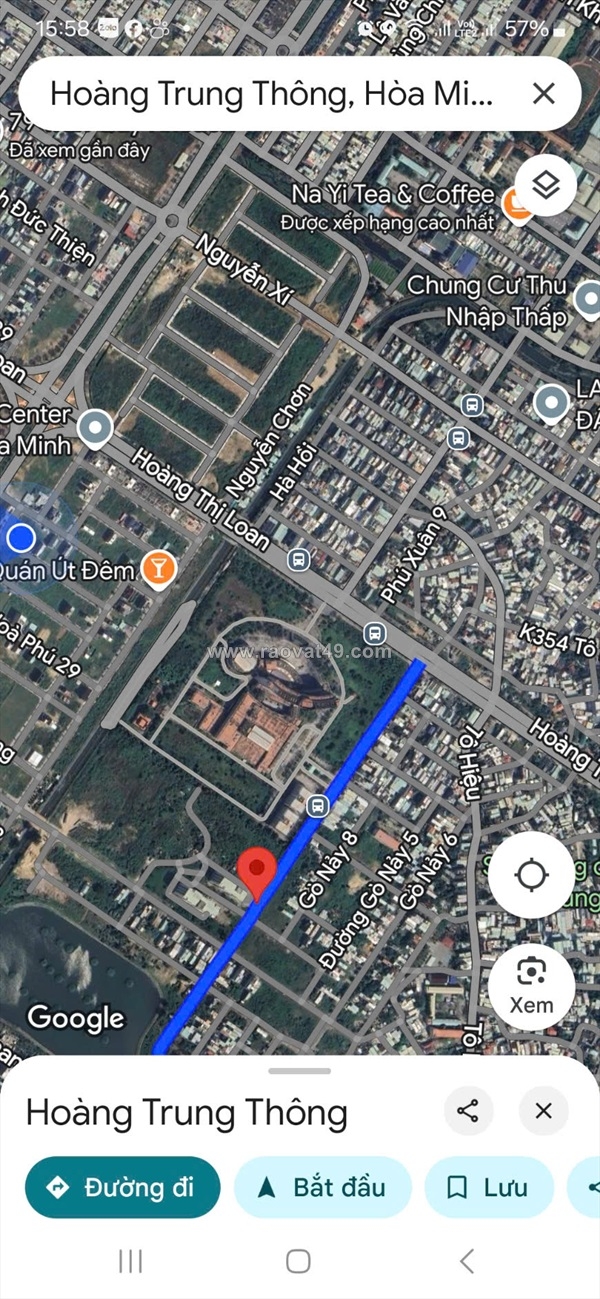Image resolution: width=600 pixels, height=1299 pixels.
Task: Save this place with Lưu
Action: pos(489,1187)
